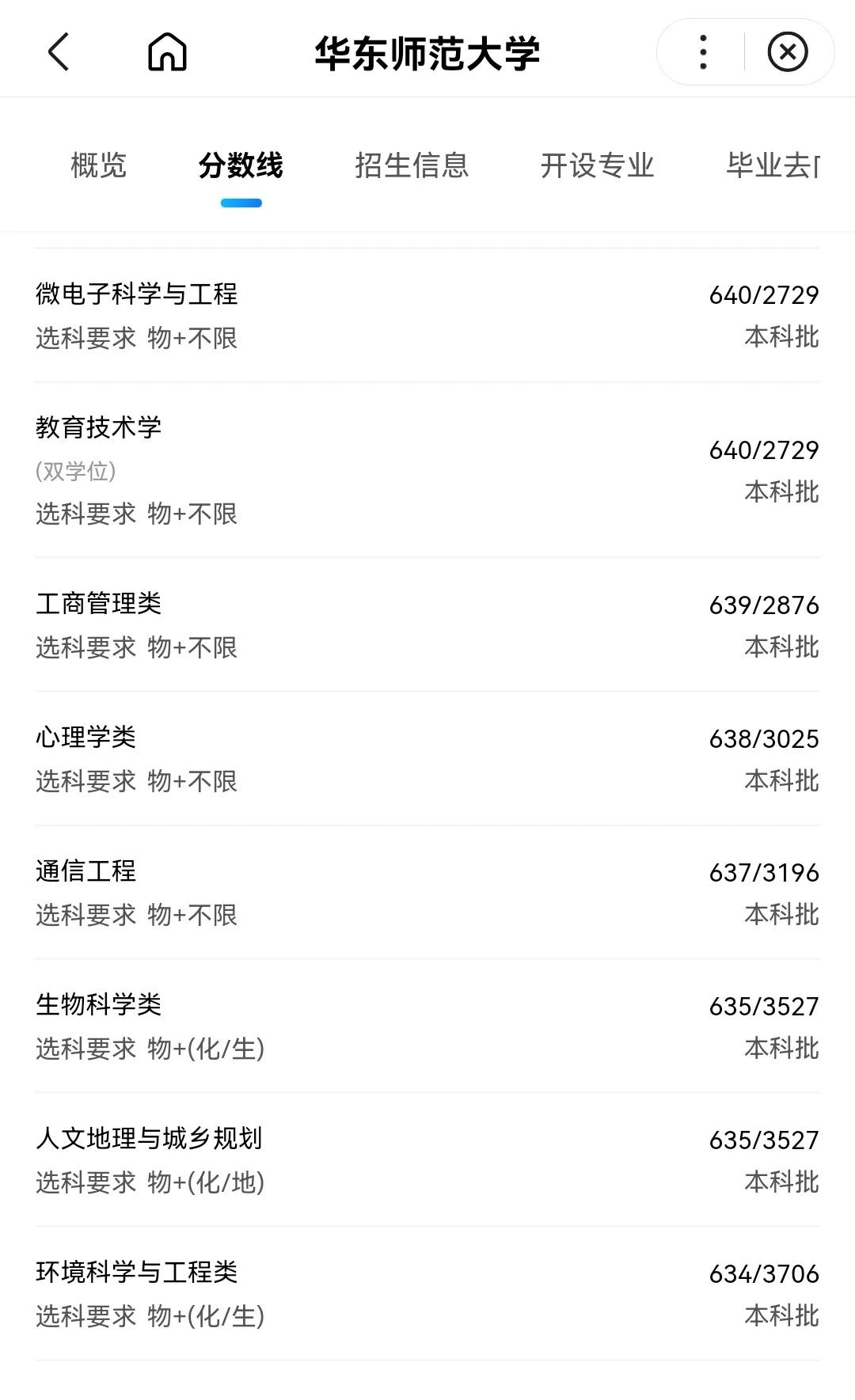Screen dimensions: 855x1400
Task: Select the 生物科学类 row
Action: [x=99, y=1005]
